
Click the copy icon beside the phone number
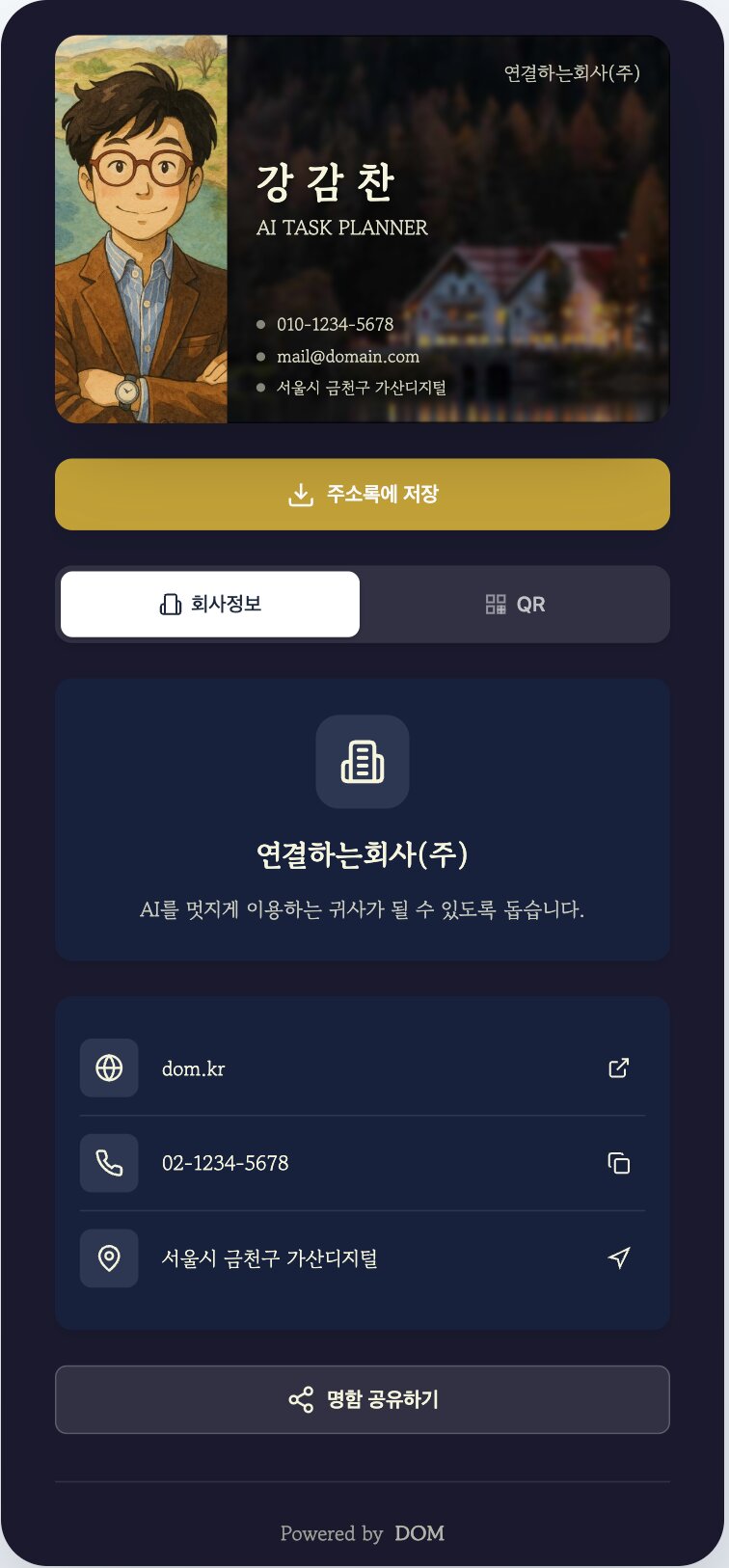(x=619, y=1163)
